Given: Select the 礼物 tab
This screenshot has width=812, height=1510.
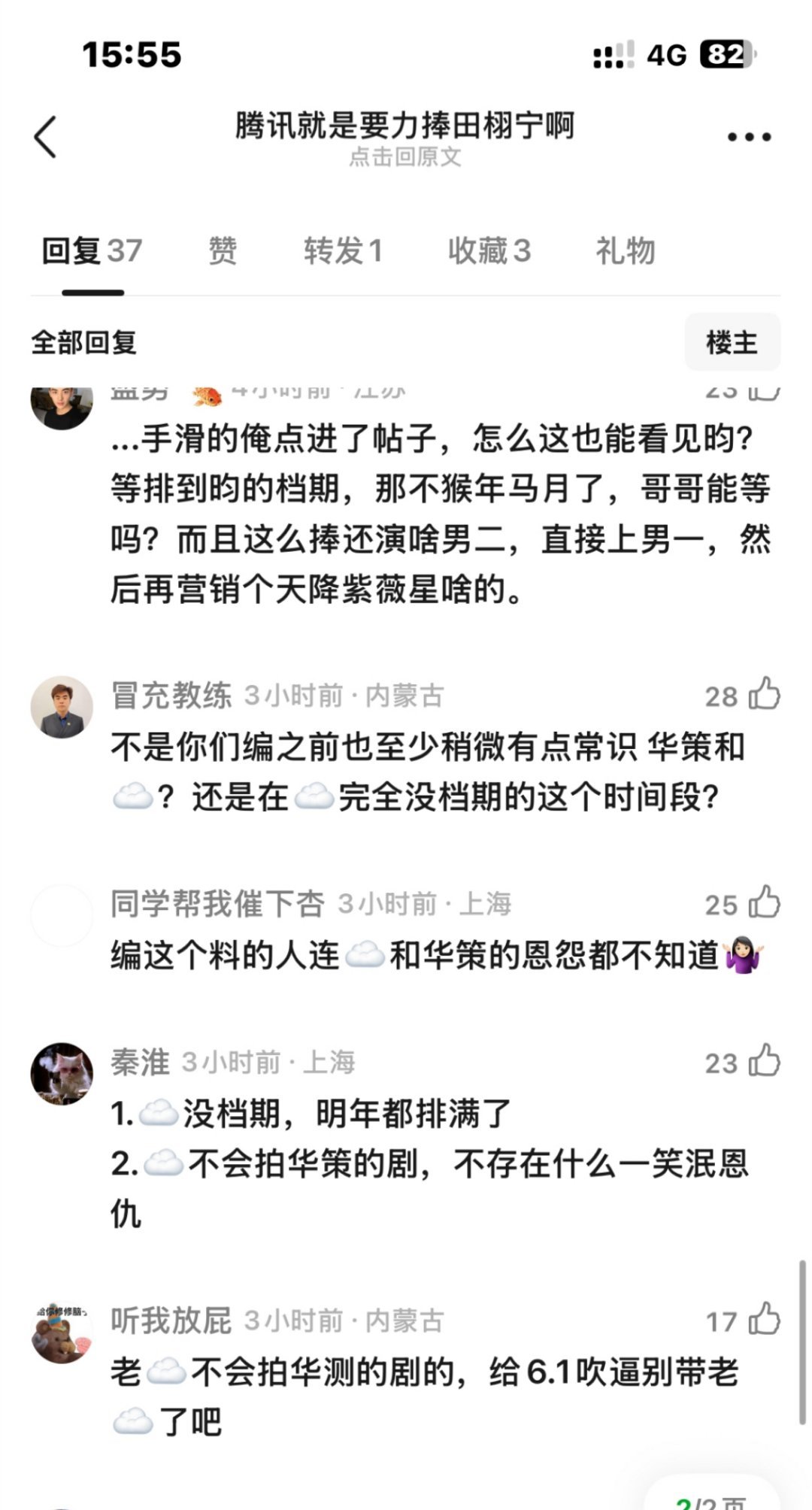Looking at the screenshot, I should (x=625, y=252).
